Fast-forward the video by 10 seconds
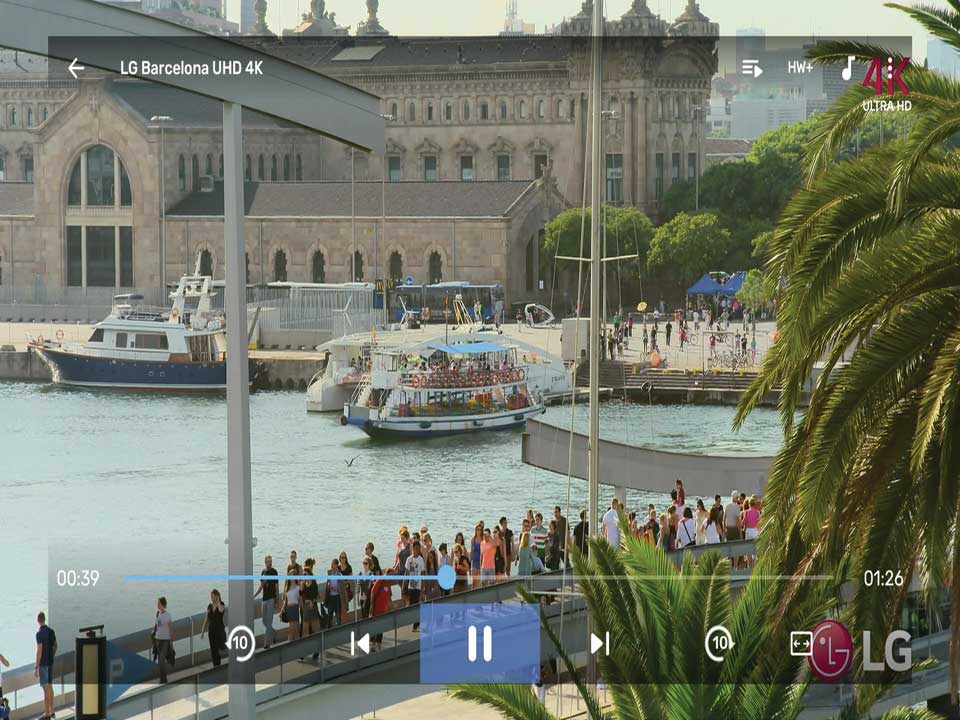960x720 pixels. (719, 643)
